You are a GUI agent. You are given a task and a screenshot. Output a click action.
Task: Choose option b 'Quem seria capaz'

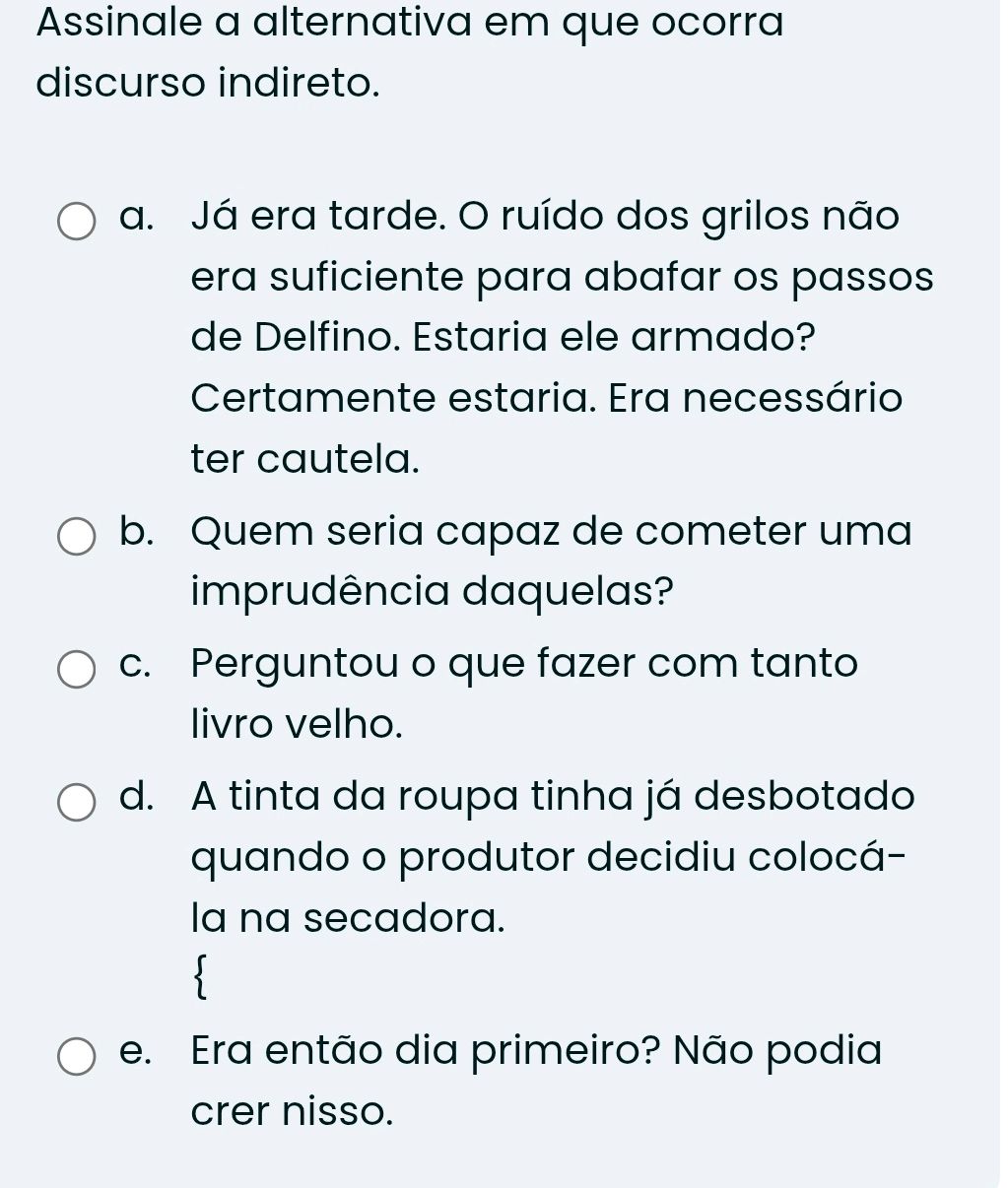[77, 538]
